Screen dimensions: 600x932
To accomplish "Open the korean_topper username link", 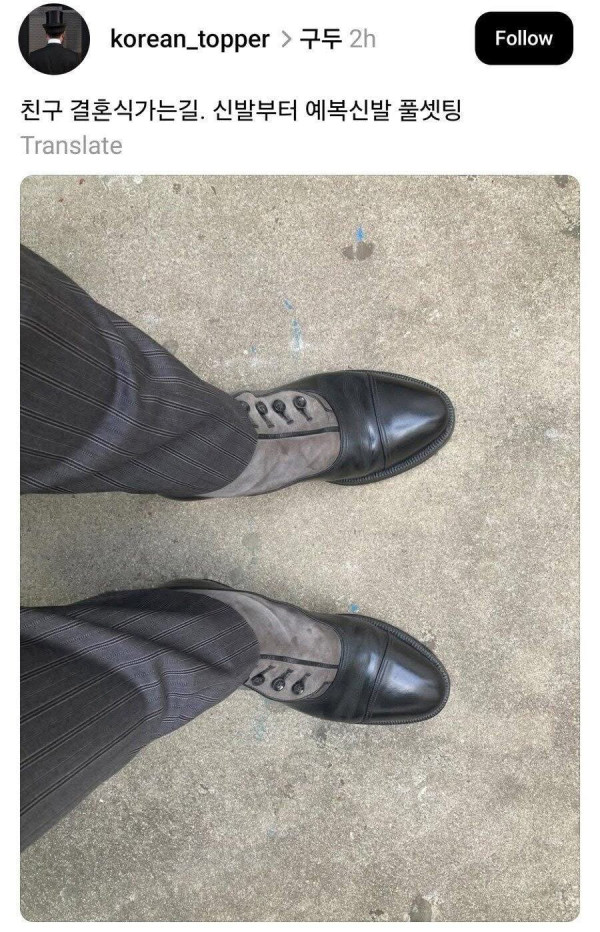I will click(189, 39).
